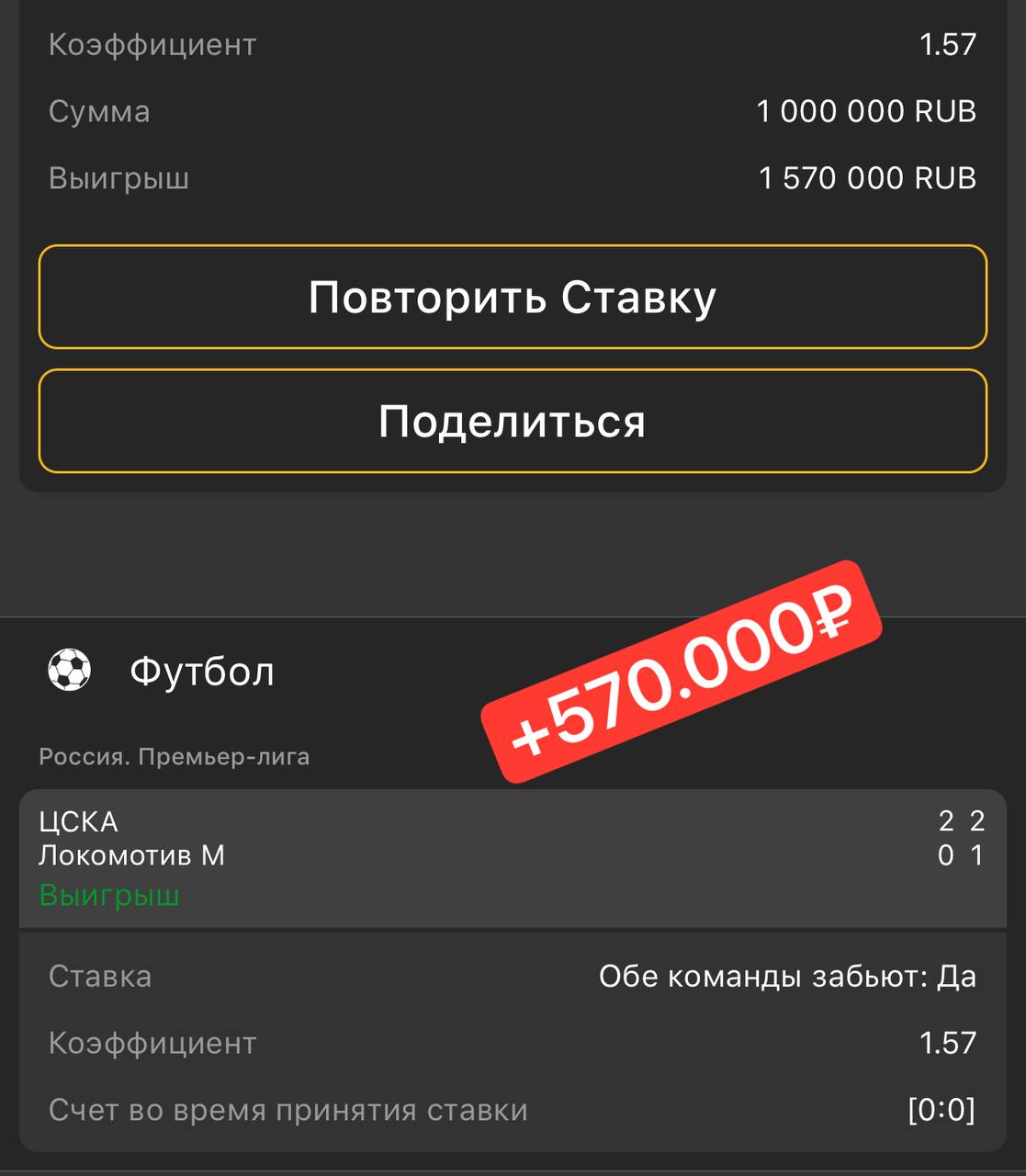Share the bet via Поделиться
The height and width of the screenshot is (1176, 1026).
coord(513,422)
